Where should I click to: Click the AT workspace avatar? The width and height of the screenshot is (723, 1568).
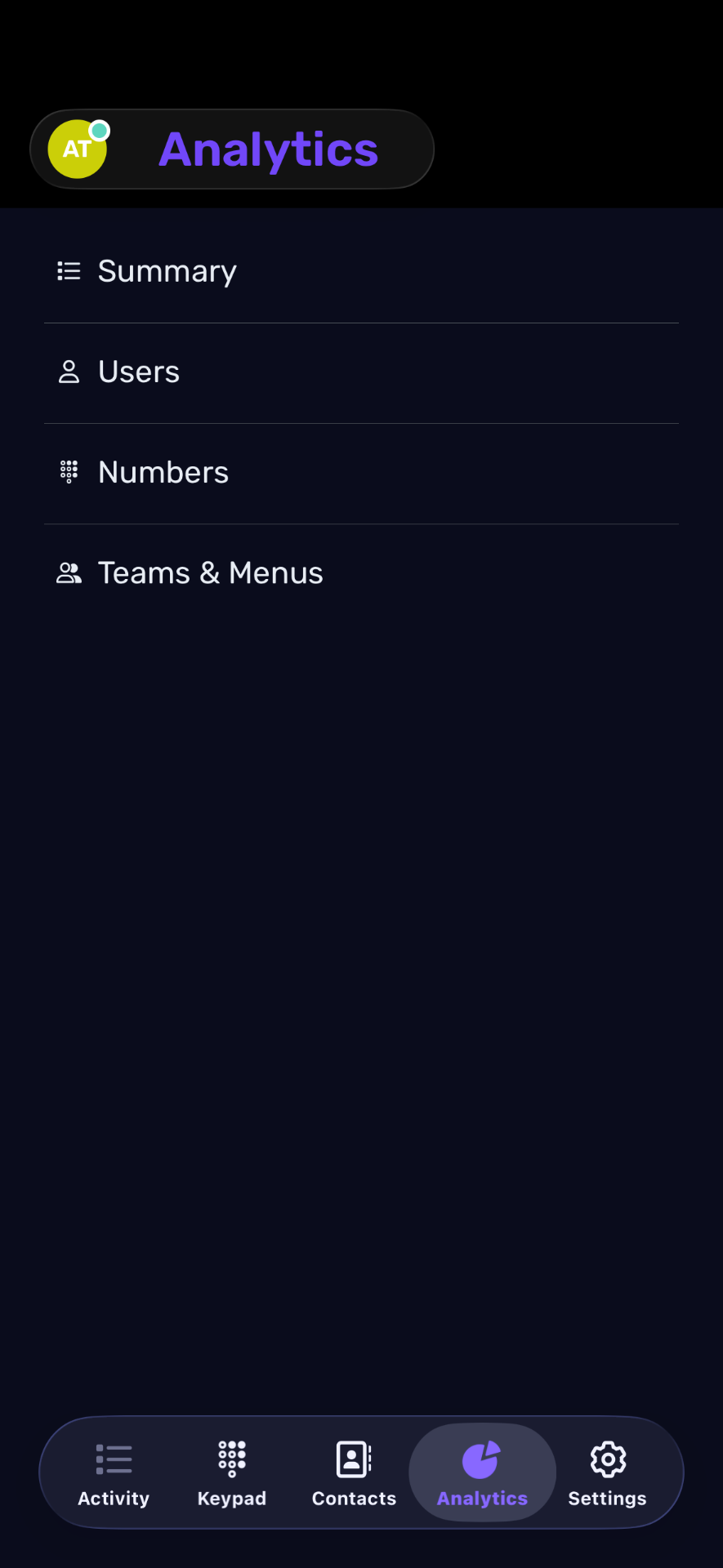[x=78, y=149]
